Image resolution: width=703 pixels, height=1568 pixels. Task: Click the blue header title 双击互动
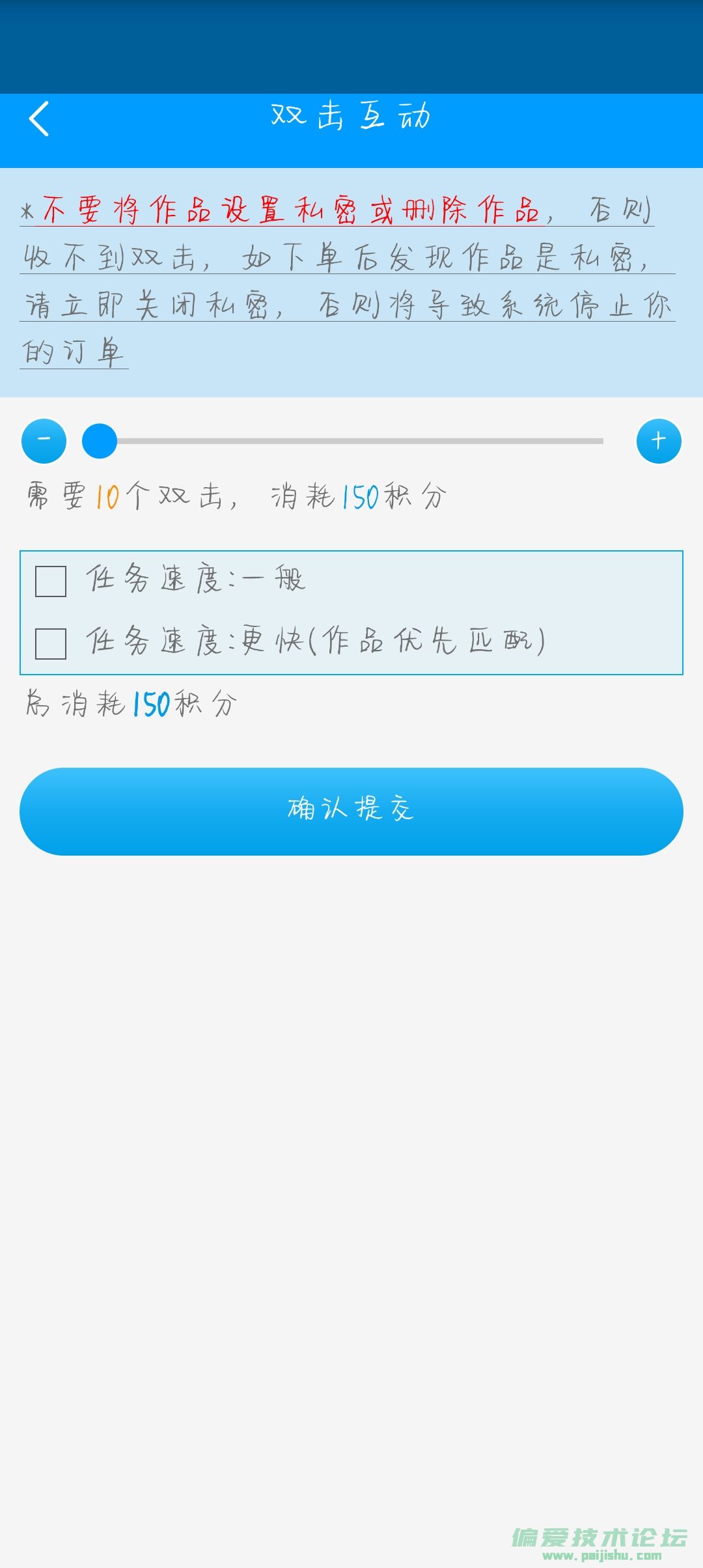coord(351,119)
